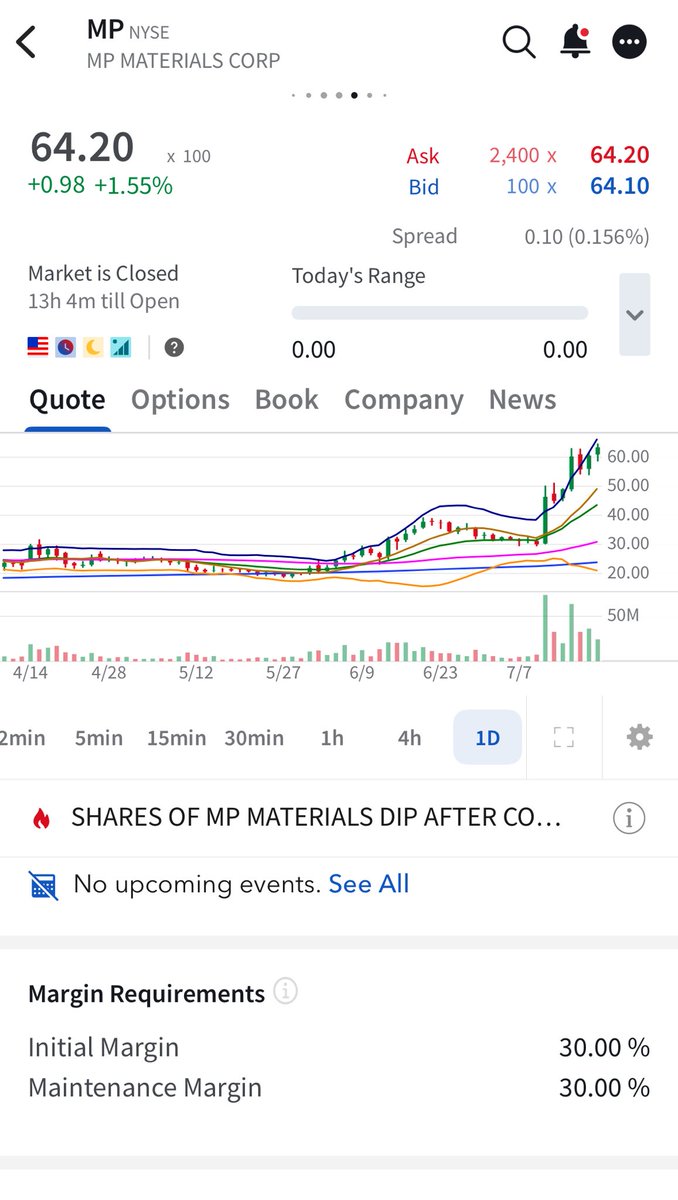The width and height of the screenshot is (678, 1200).
Task: Expand the chart to fullscreen
Action: pos(564,738)
